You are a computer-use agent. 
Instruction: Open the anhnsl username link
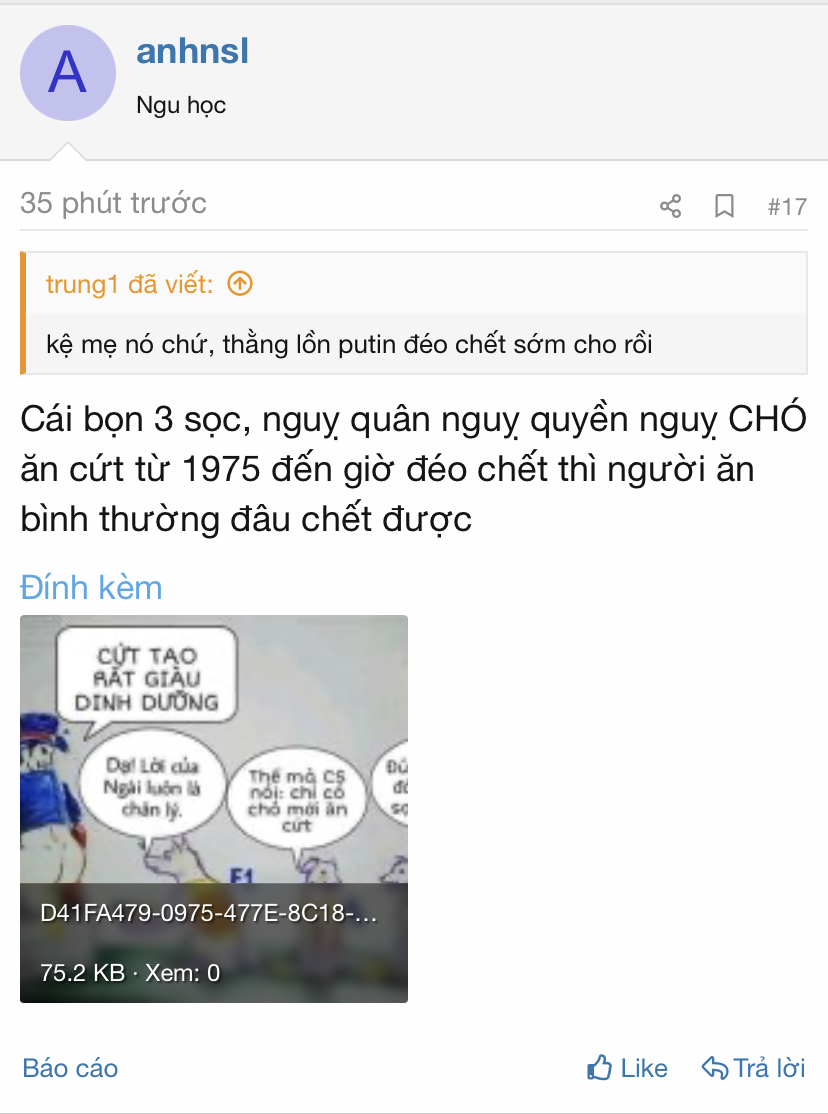tap(192, 51)
